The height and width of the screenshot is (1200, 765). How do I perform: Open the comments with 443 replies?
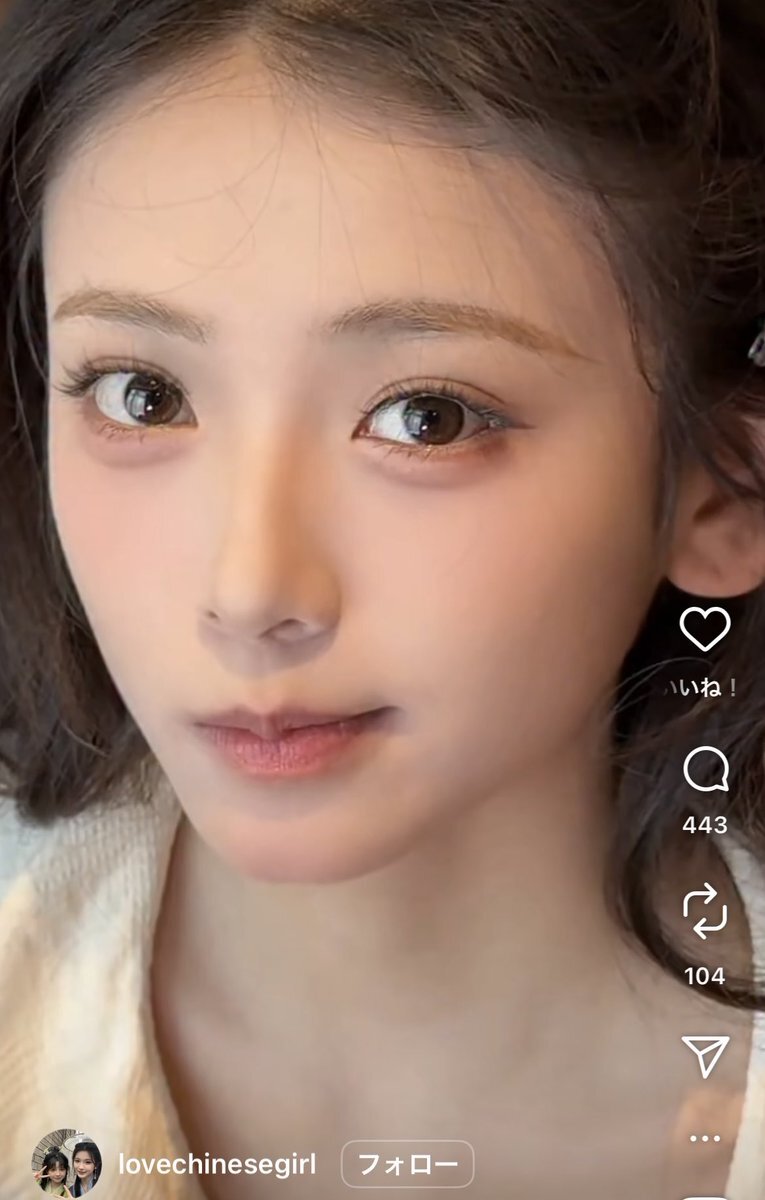705,771
